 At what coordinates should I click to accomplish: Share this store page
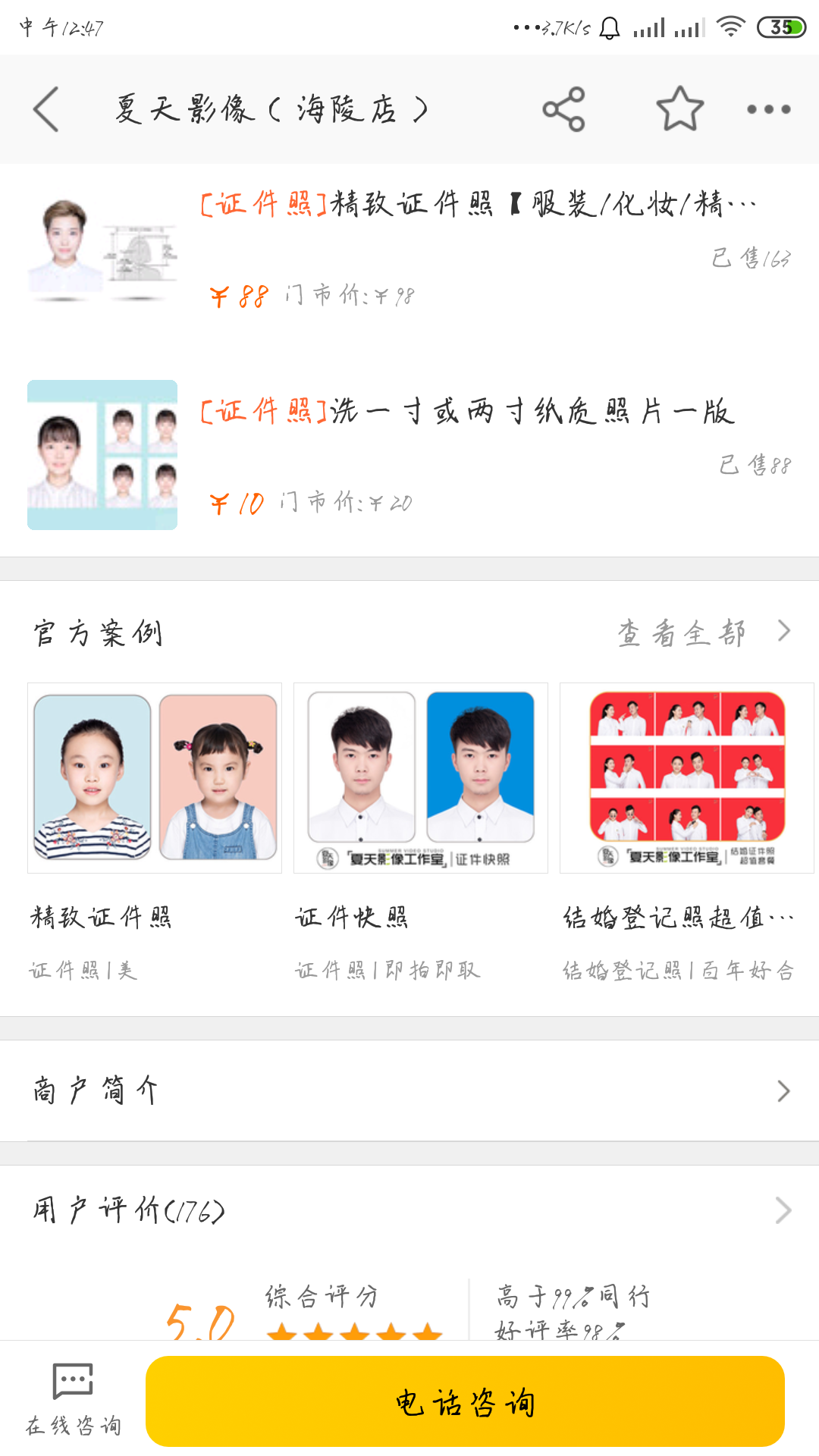click(563, 109)
